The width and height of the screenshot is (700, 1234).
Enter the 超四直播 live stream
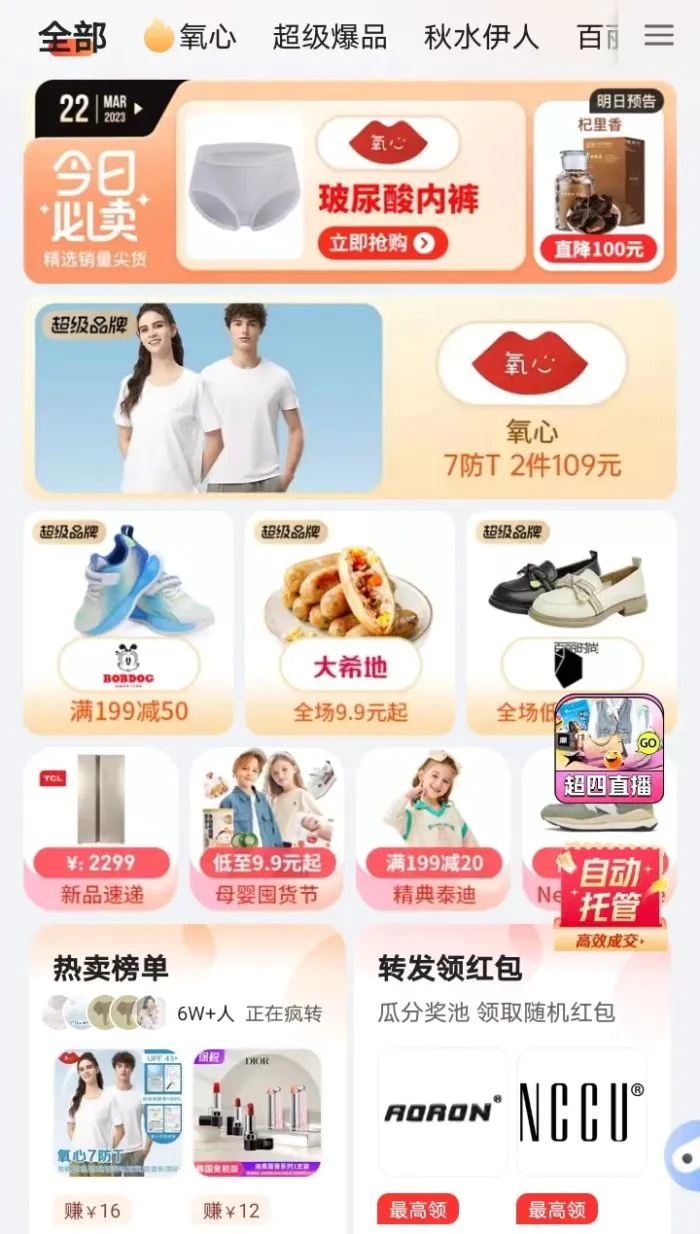tap(609, 750)
